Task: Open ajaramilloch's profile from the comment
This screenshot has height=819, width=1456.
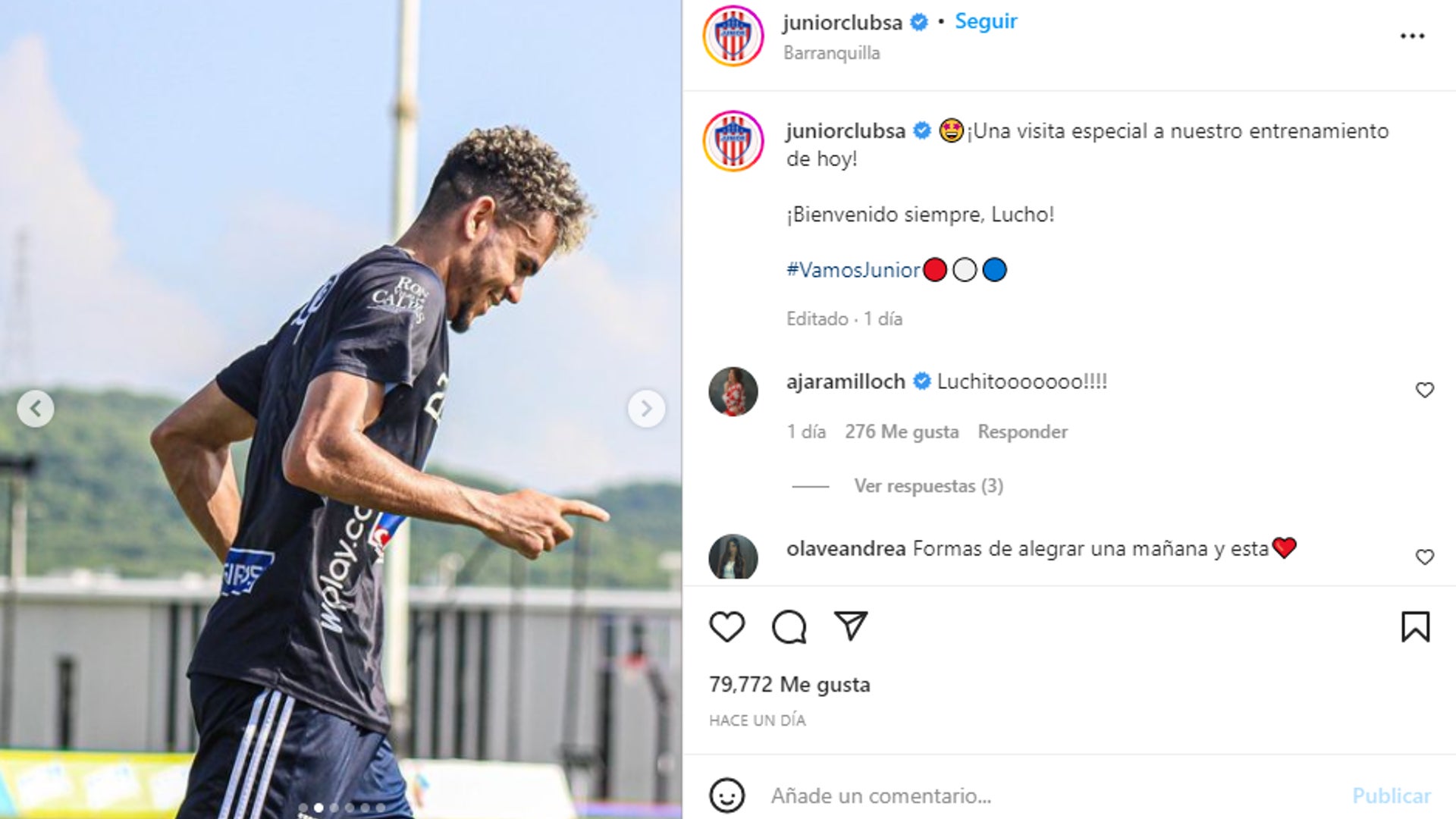Action: 846,381
